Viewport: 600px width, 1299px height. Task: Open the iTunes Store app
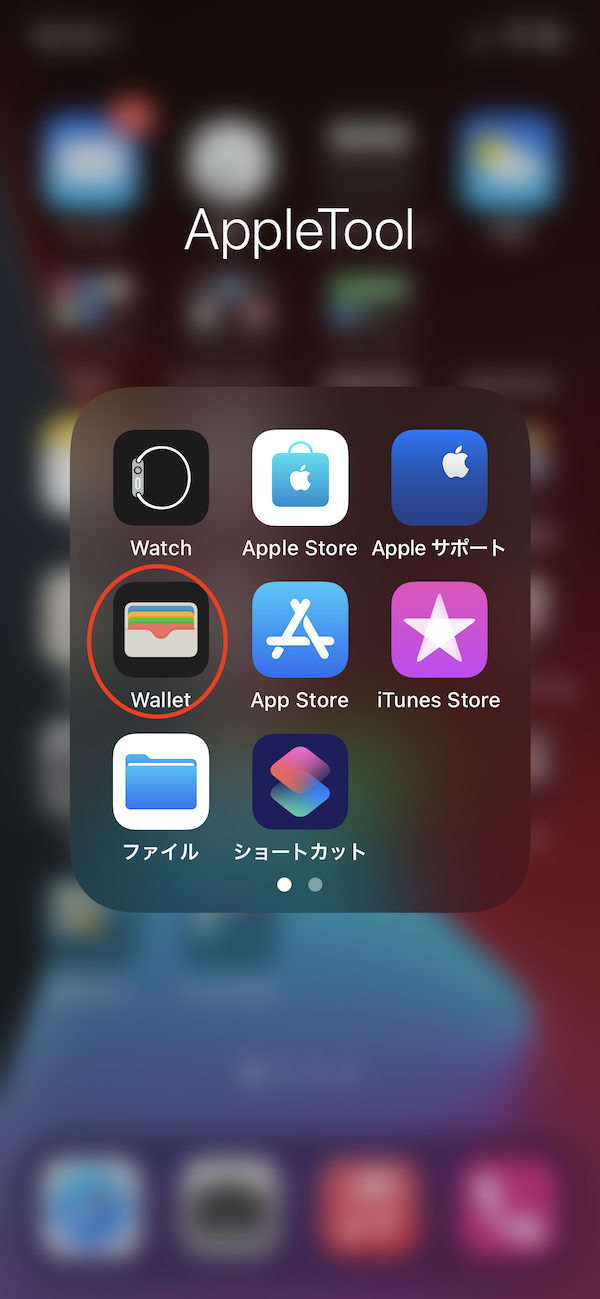[439, 630]
